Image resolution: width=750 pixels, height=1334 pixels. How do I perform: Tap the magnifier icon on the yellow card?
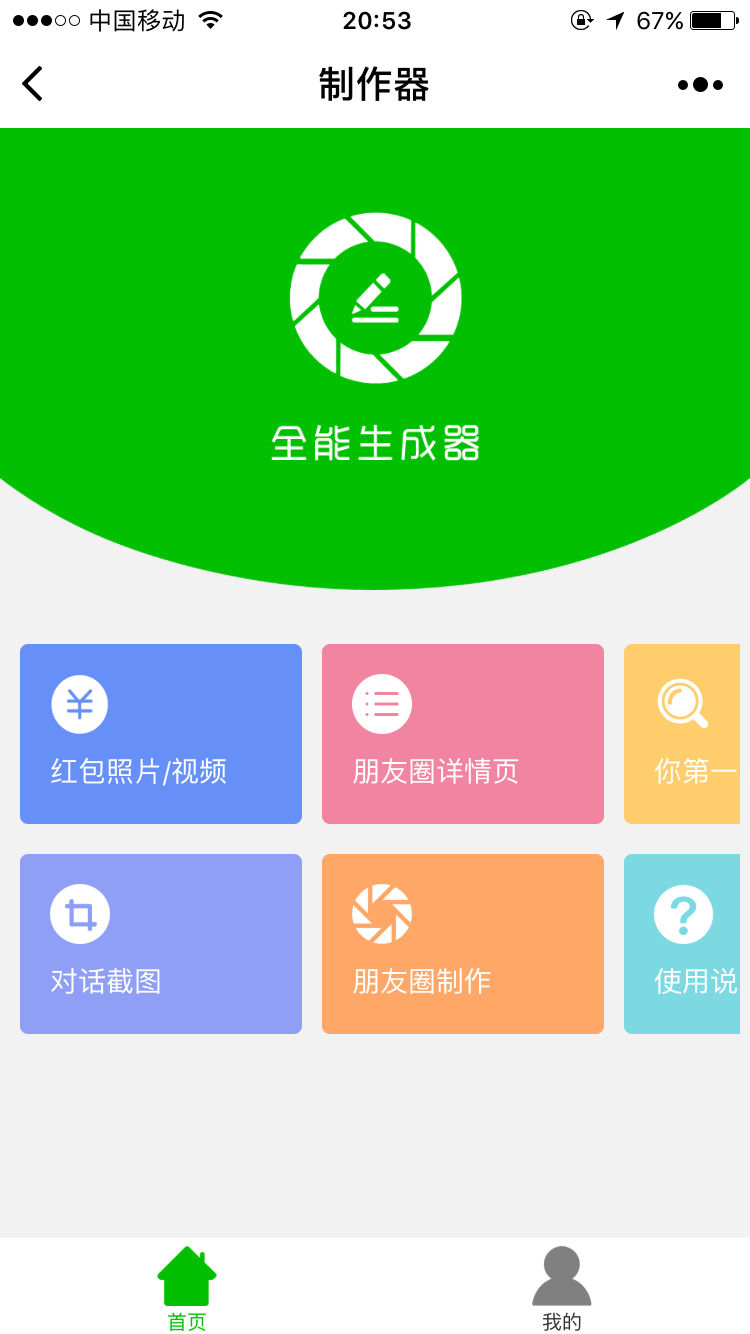[683, 703]
